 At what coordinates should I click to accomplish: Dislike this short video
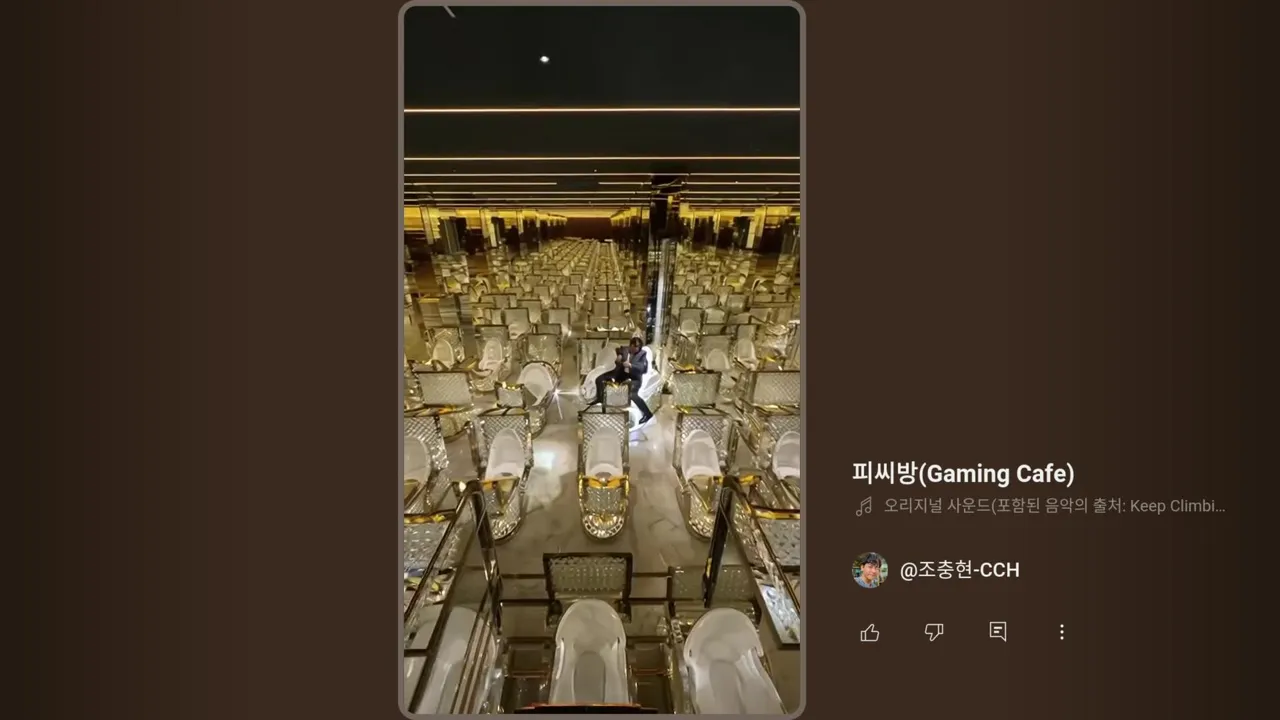pyautogui.click(x=934, y=632)
